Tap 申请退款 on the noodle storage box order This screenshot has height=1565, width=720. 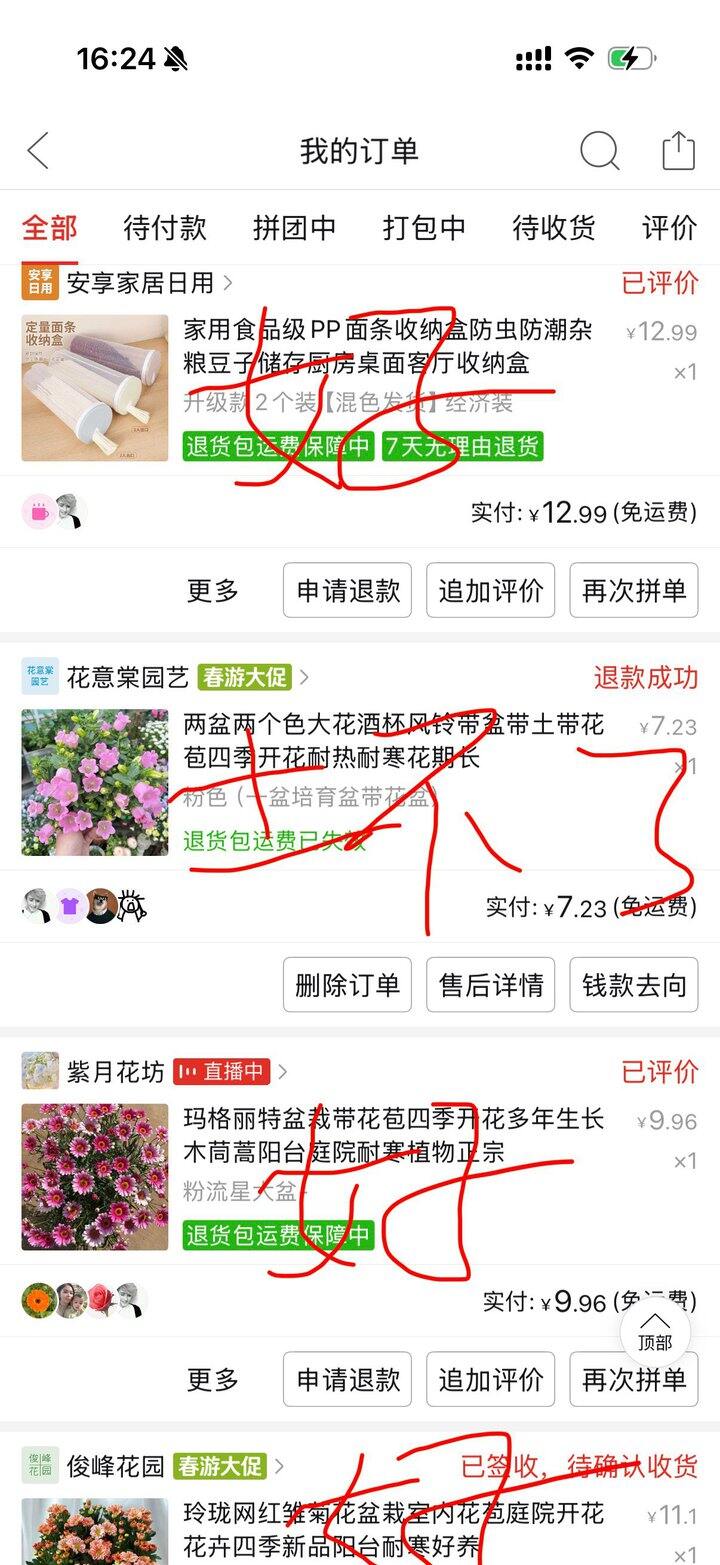[x=348, y=590]
